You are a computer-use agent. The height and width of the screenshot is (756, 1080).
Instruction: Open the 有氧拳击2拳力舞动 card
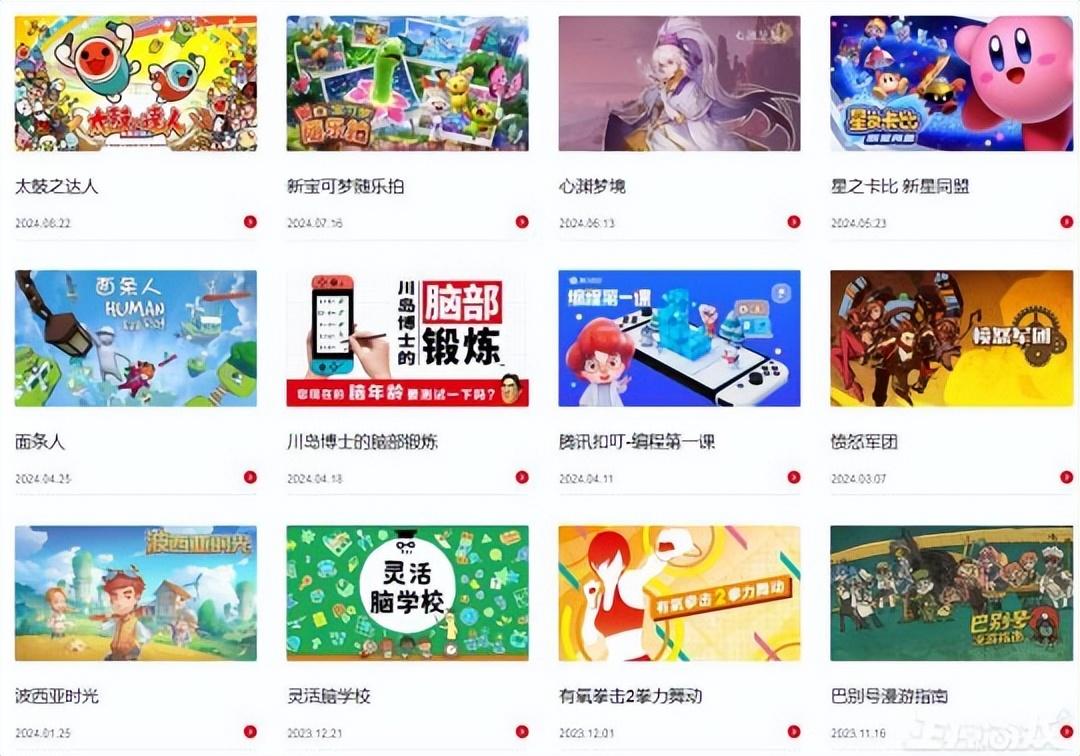click(679, 593)
